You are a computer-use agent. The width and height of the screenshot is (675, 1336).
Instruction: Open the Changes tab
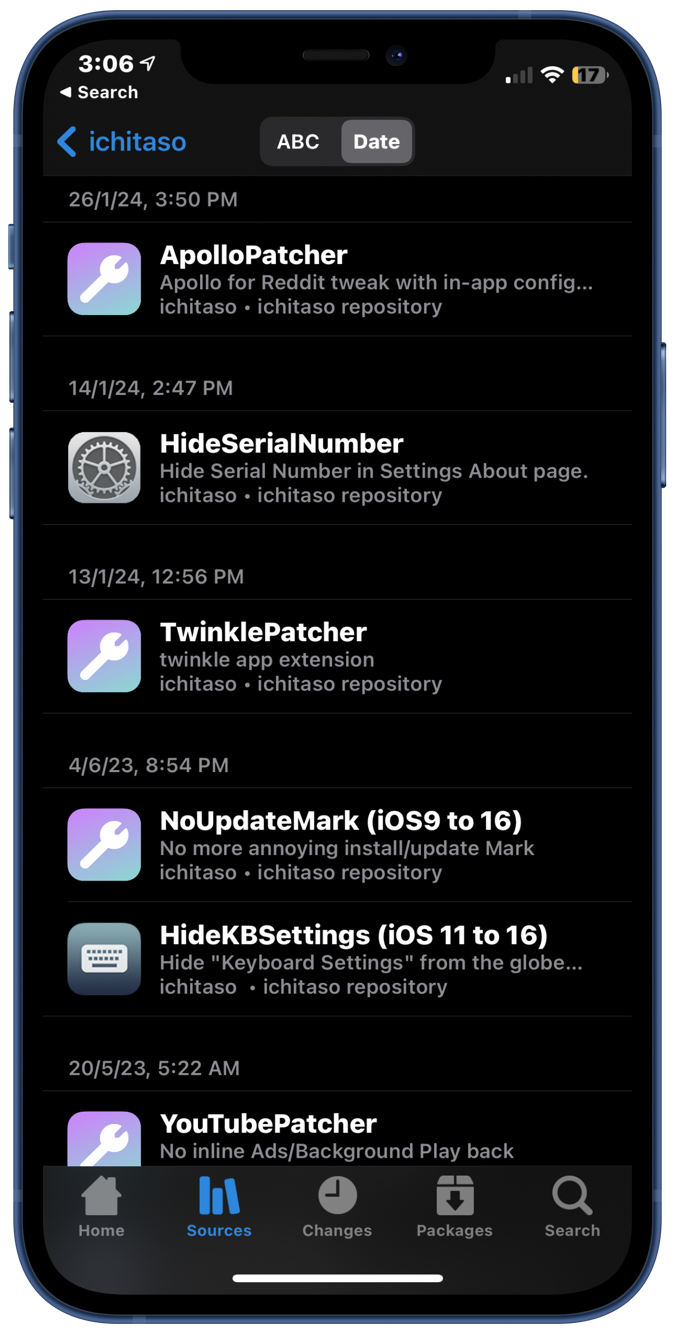coord(337,1207)
